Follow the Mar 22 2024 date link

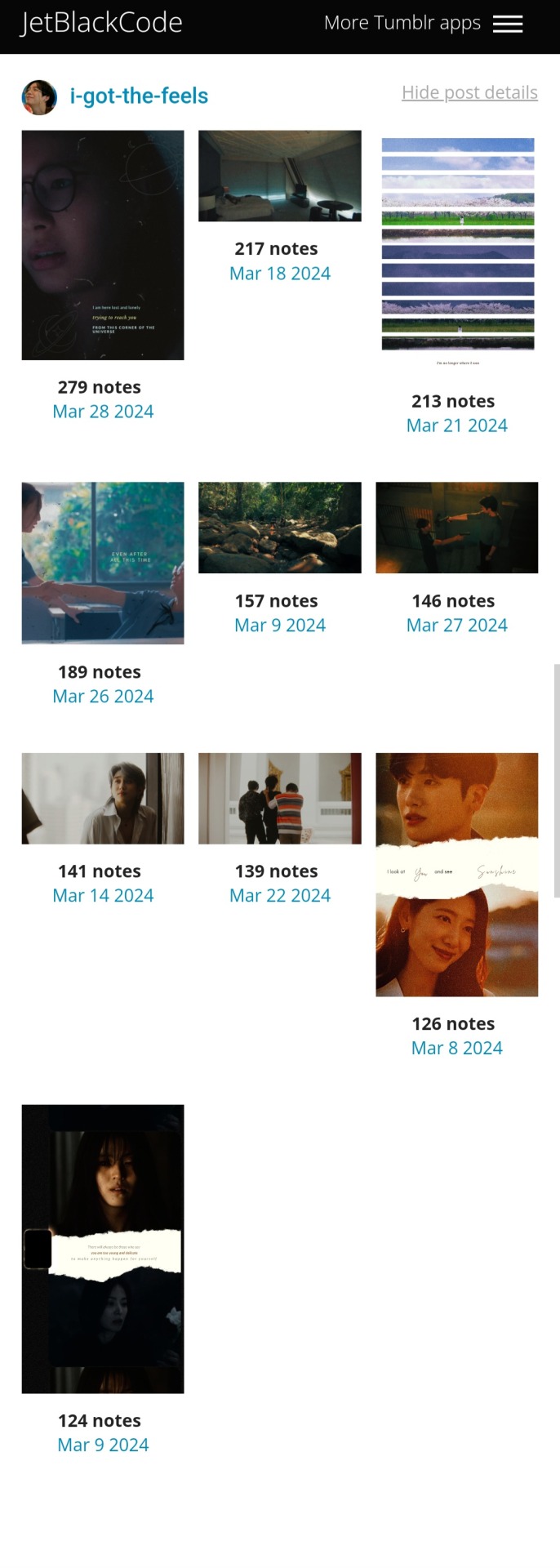[279, 896]
